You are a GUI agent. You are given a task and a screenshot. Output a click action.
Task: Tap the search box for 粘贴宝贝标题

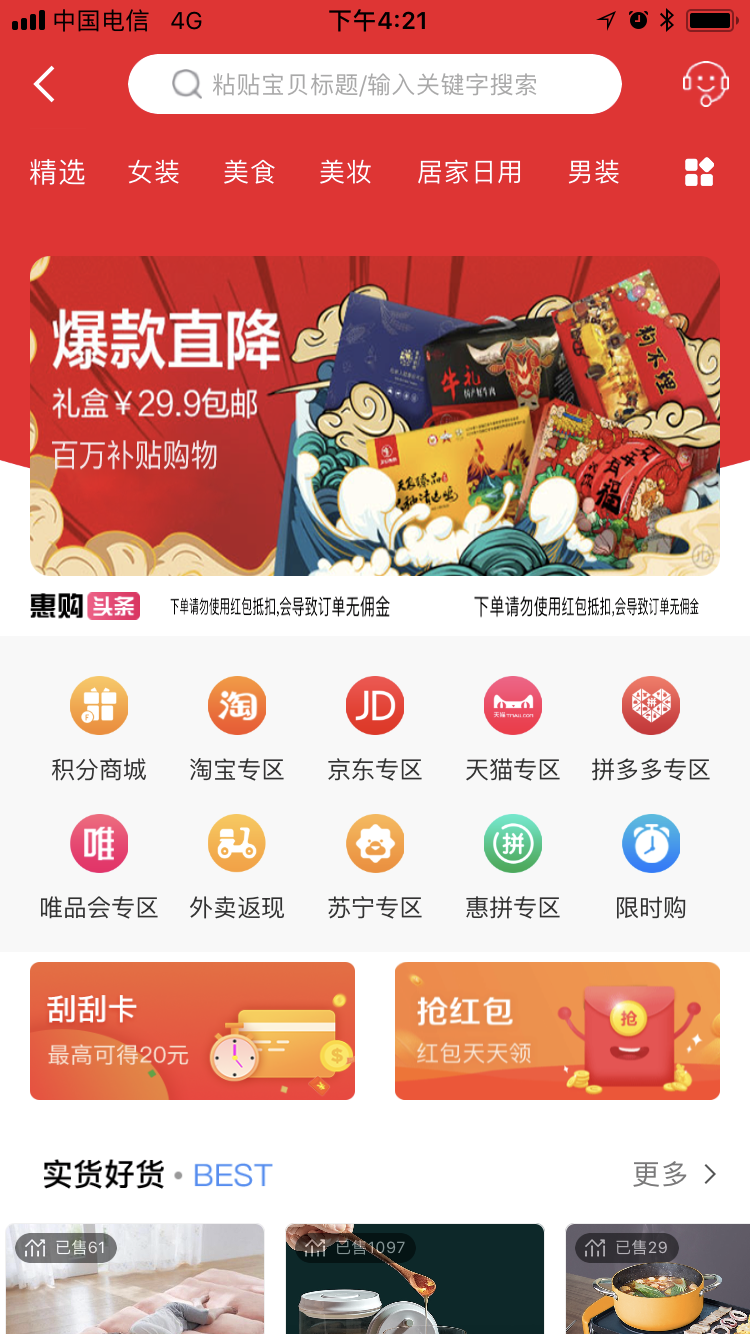374,84
